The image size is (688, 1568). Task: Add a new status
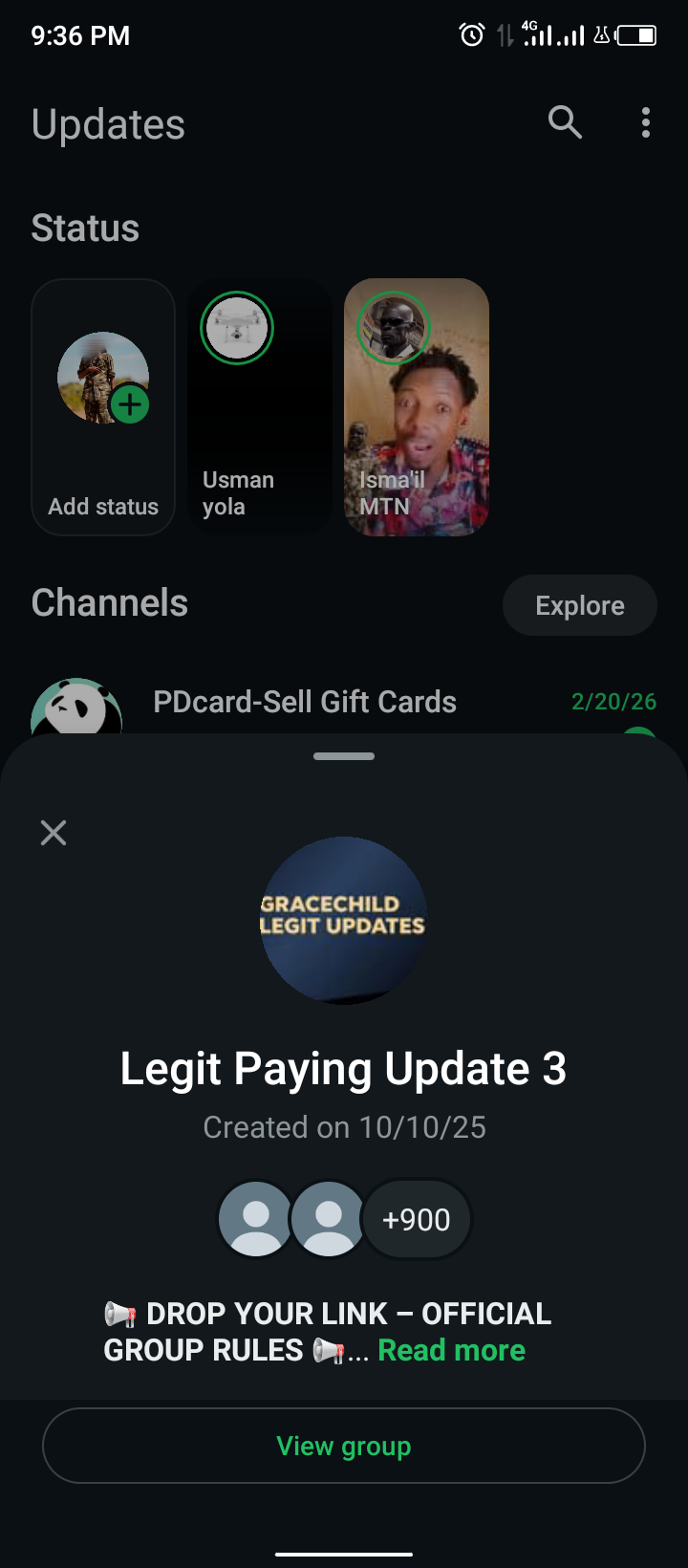[x=103, y=407]
